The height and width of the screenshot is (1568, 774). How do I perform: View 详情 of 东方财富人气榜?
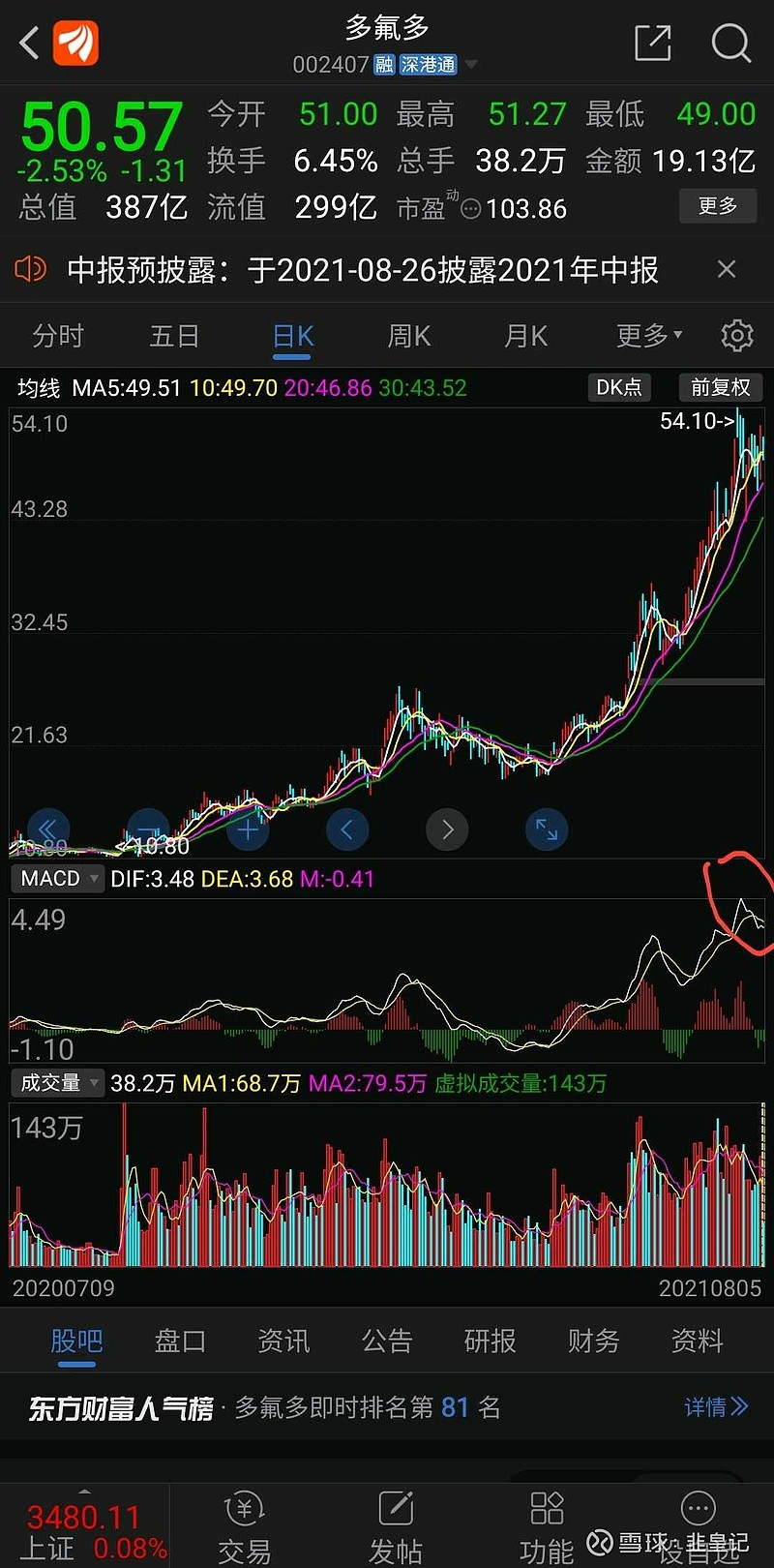click(716, 1406)
